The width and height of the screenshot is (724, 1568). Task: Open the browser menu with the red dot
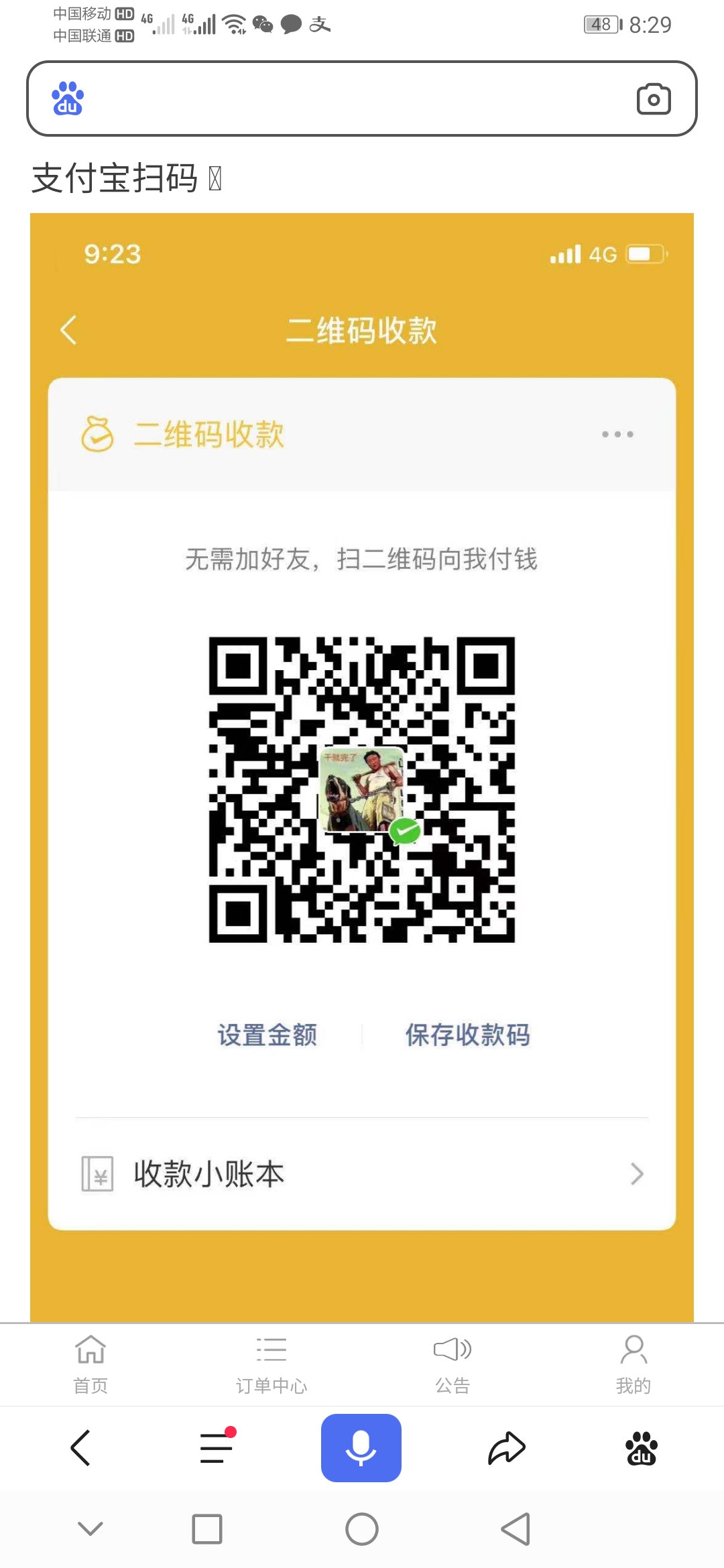(217, 1448)
